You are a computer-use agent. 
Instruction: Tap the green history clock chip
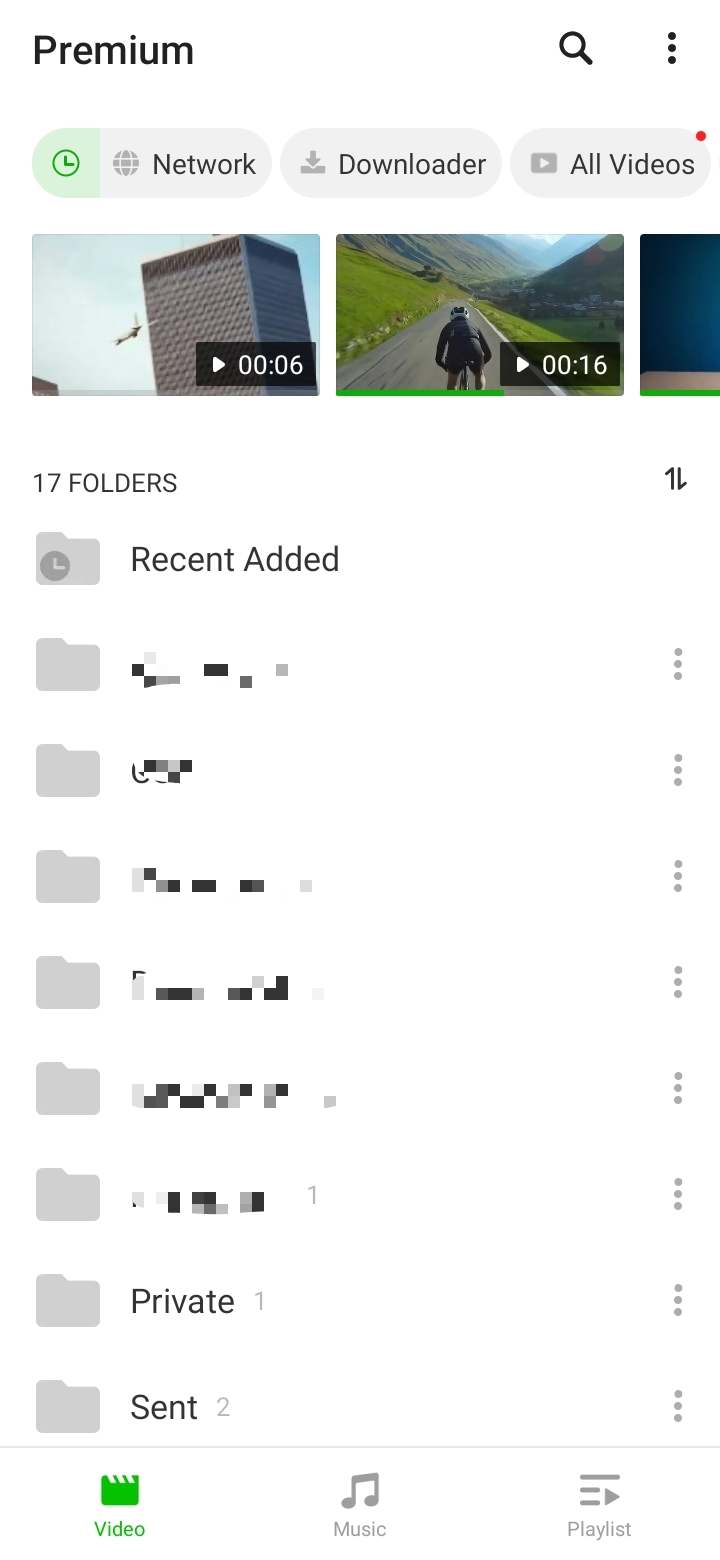click(x=66, y=163)
